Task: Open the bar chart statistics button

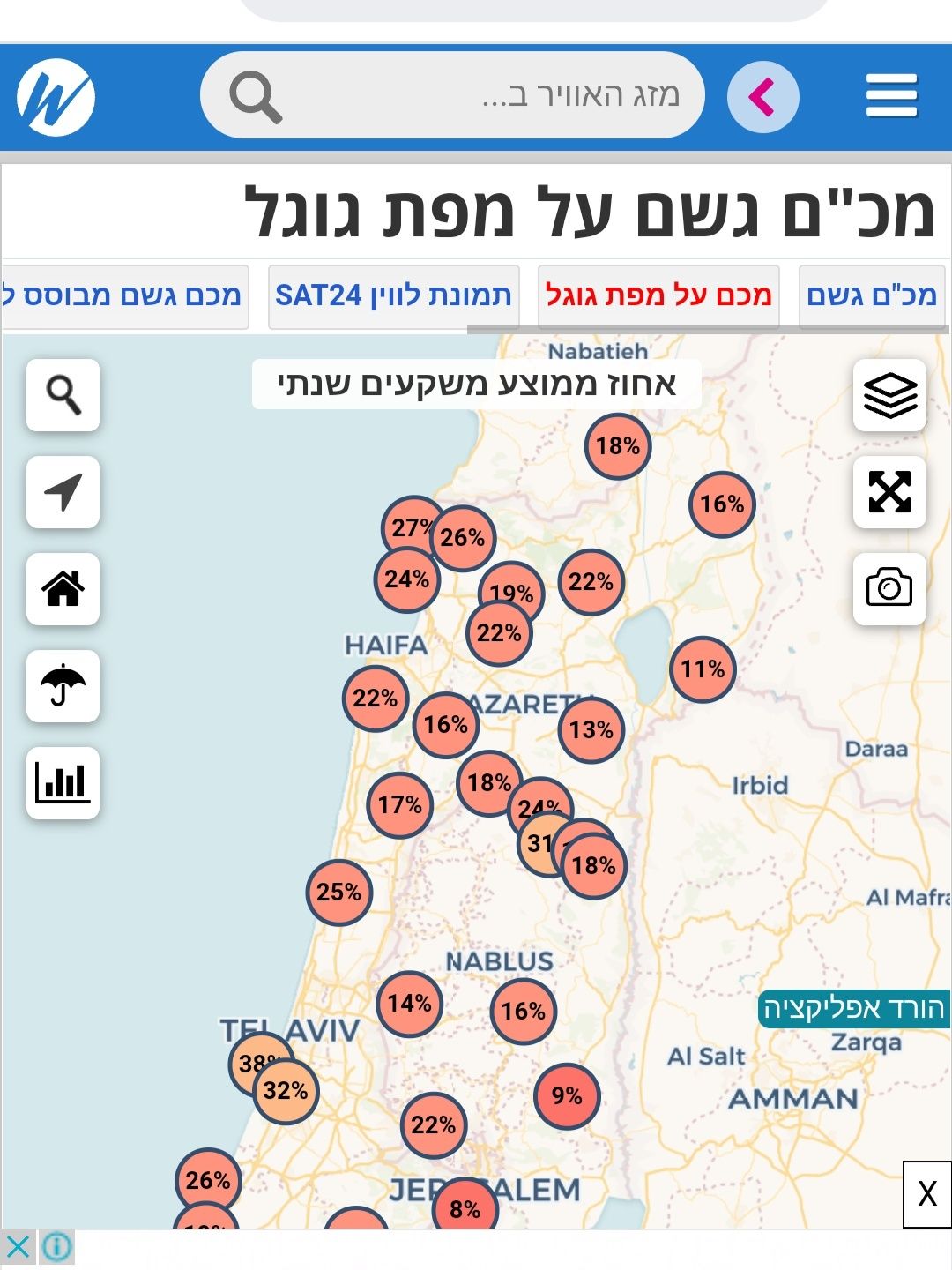Action: [63, 783]
